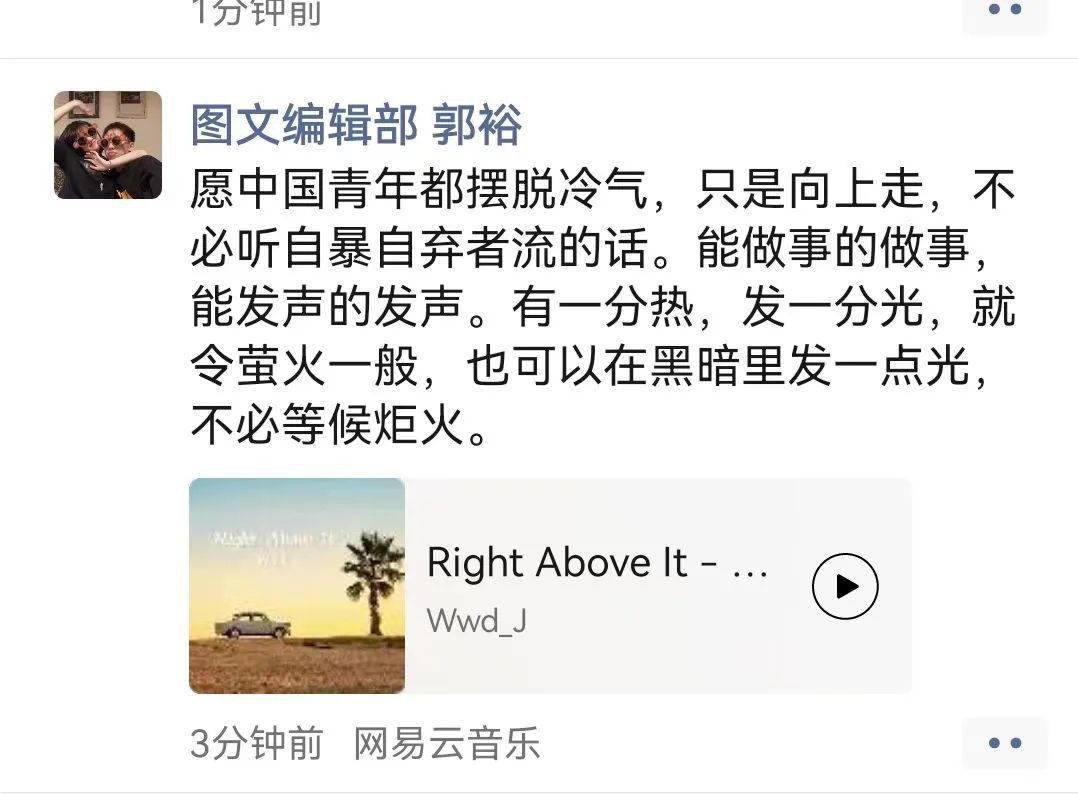Open the like/comment menu under 郭裕's post
Screen dimensions: 1078x794
1004,743
